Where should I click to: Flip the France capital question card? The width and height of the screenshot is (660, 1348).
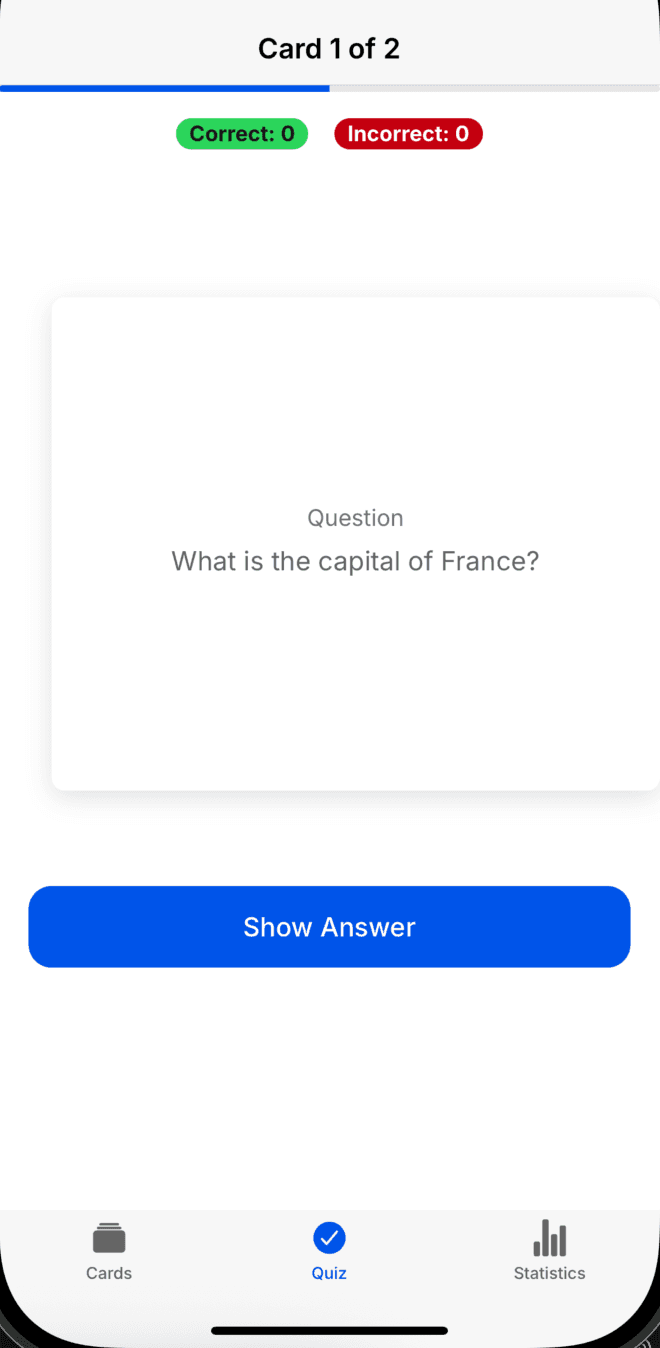click(x=355, y=543)
